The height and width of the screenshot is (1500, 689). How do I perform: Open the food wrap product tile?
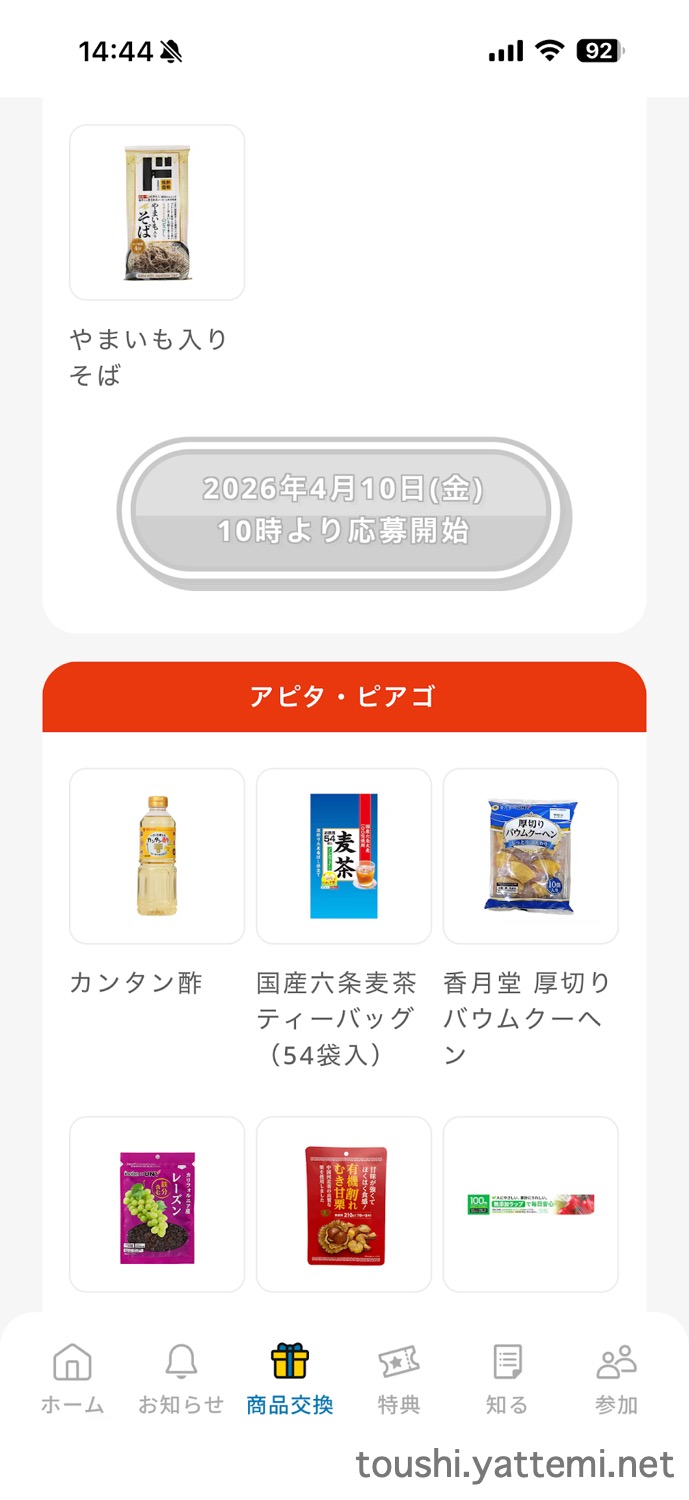pos(530,1204)
